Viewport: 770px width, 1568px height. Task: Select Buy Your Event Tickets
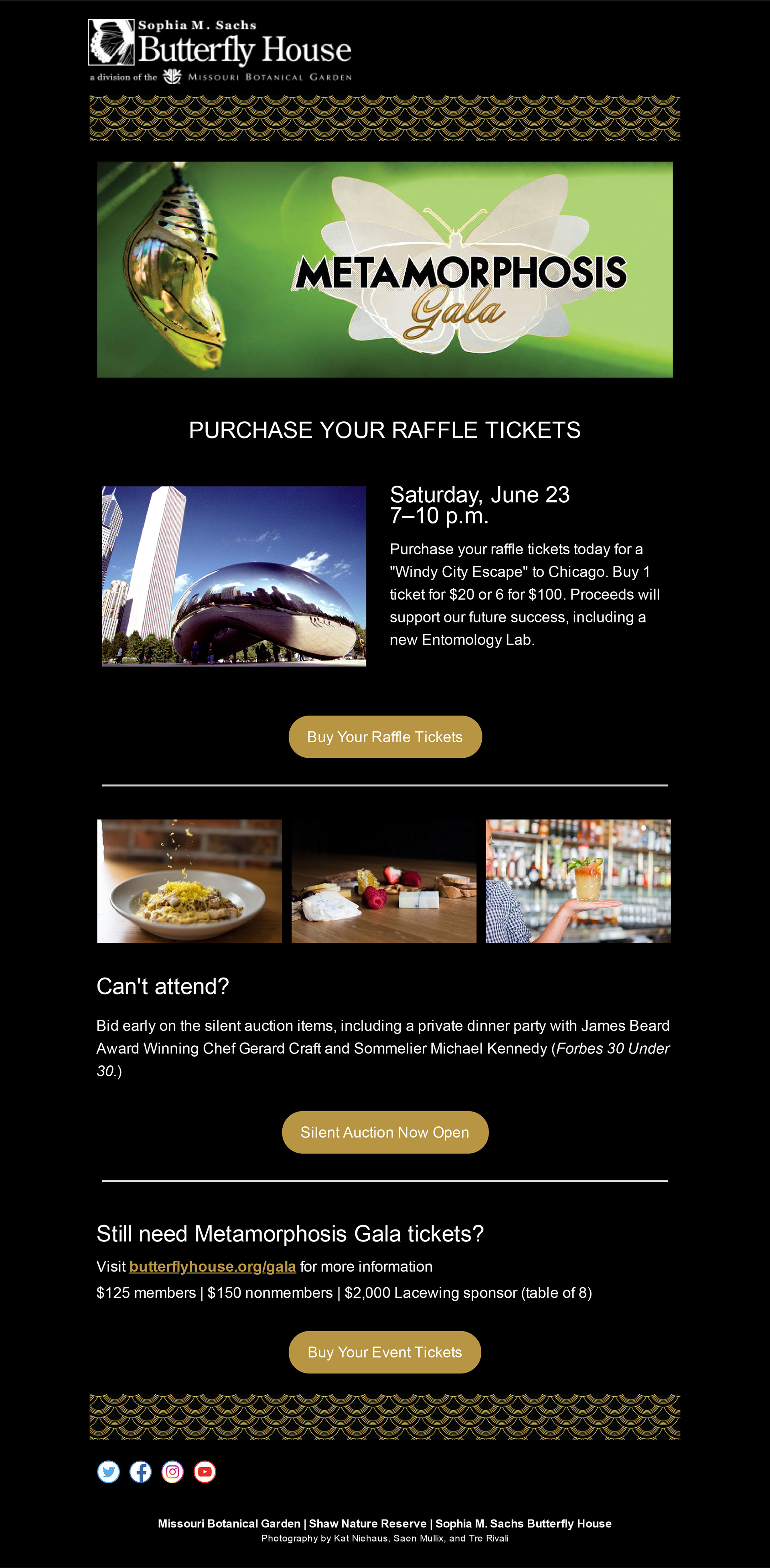[x=385, y=1352]
